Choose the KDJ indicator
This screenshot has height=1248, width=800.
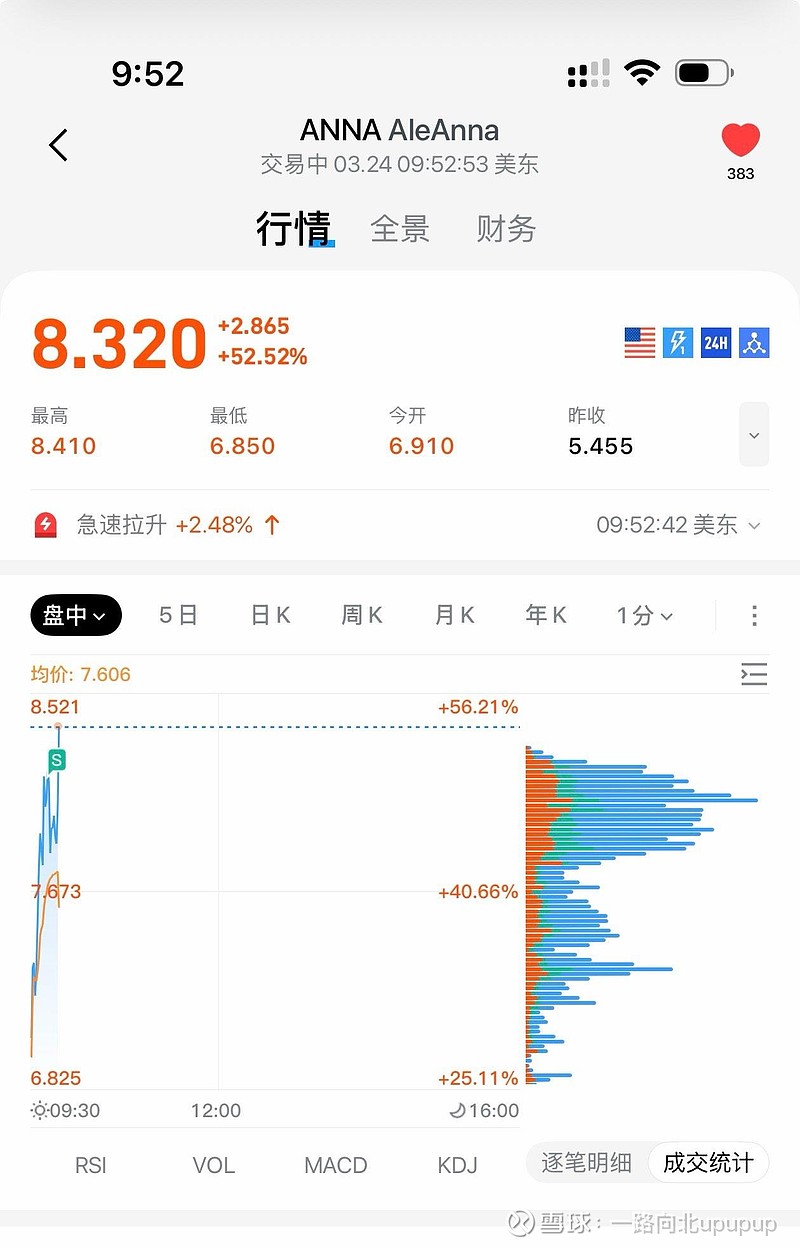457,1165
